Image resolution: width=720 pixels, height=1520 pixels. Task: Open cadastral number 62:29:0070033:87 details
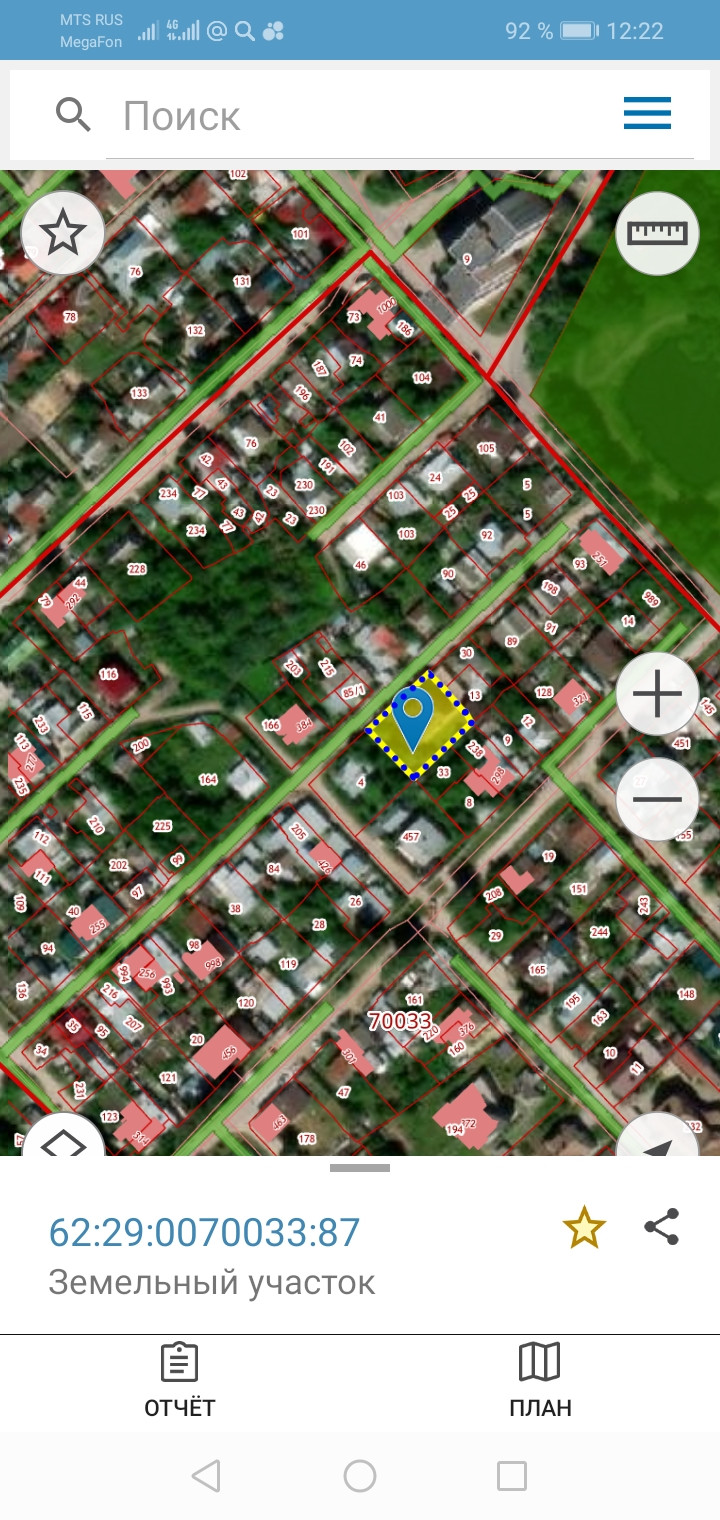pyautogui.click(x=204, y=1232)
